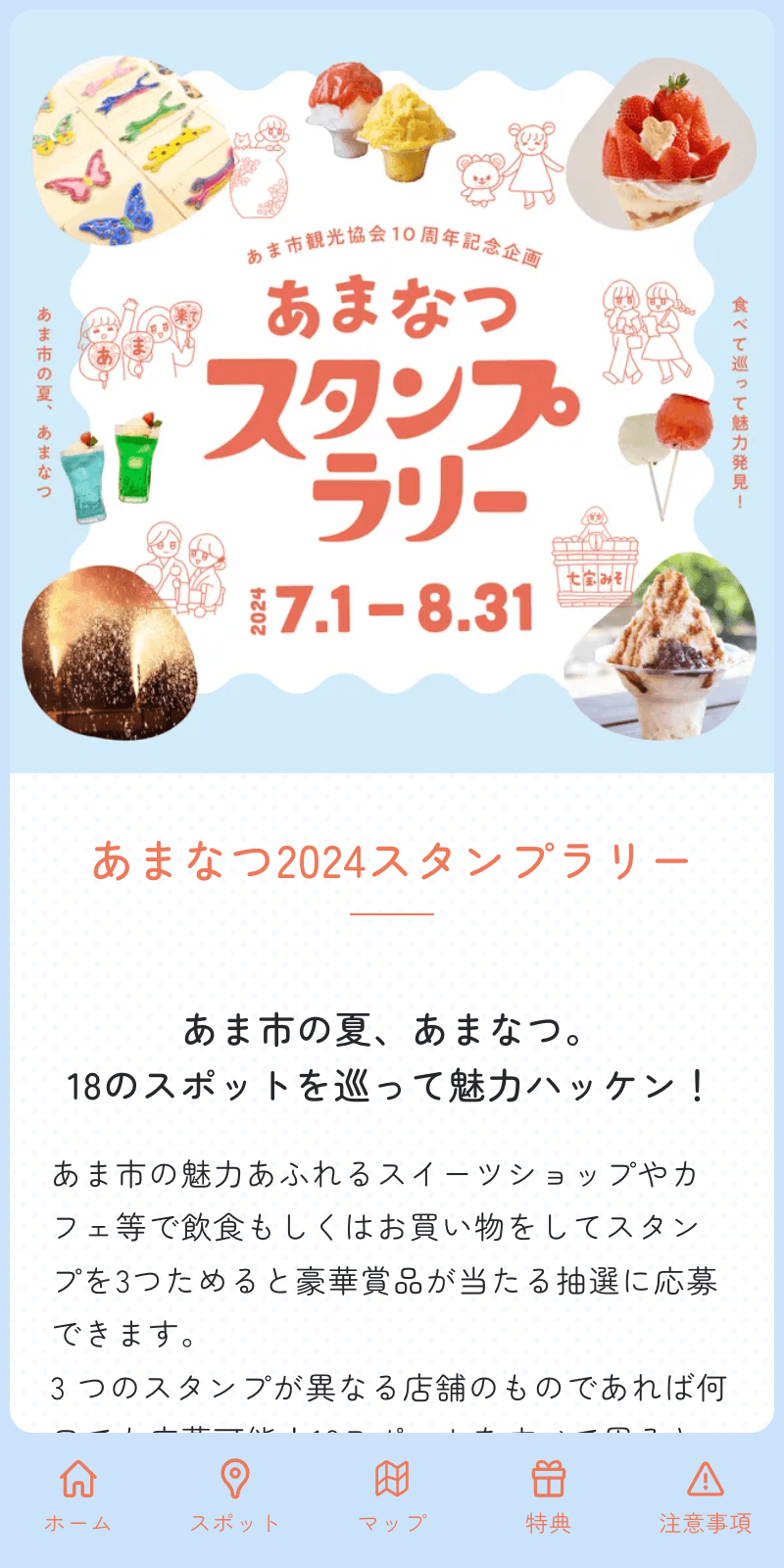
Task: Switch to the 特典 tab
Action: (547, 1494)
